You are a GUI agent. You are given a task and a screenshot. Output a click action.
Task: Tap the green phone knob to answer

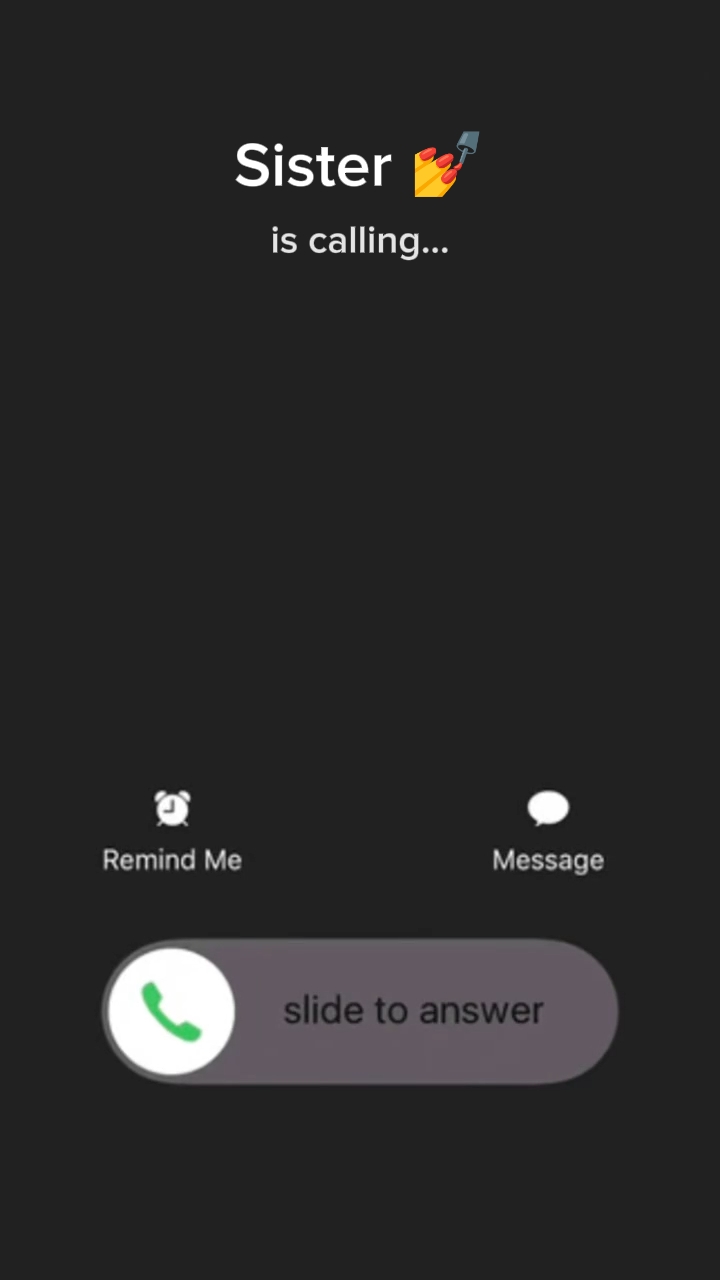tap(172, 1011)
